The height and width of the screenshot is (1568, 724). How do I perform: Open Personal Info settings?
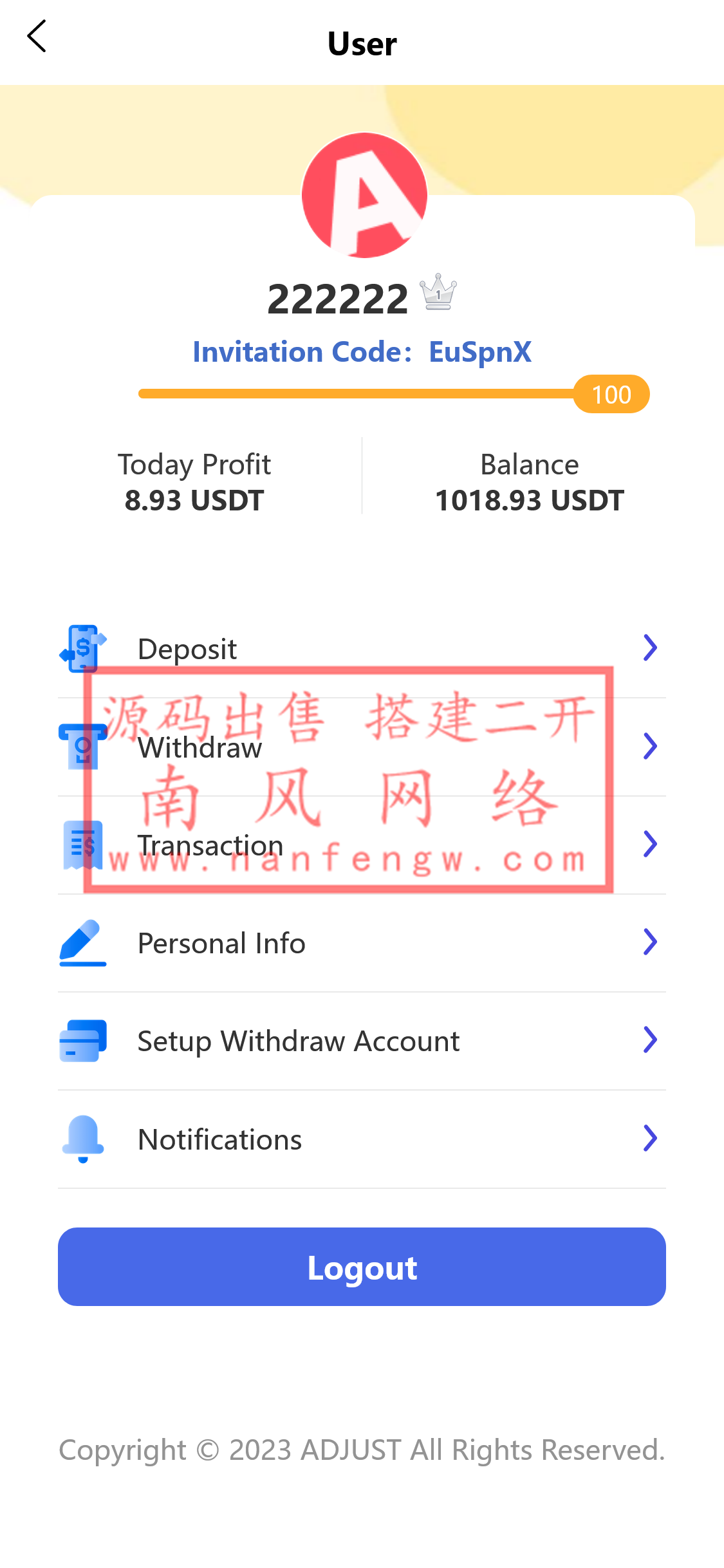[x=360, y=943]
